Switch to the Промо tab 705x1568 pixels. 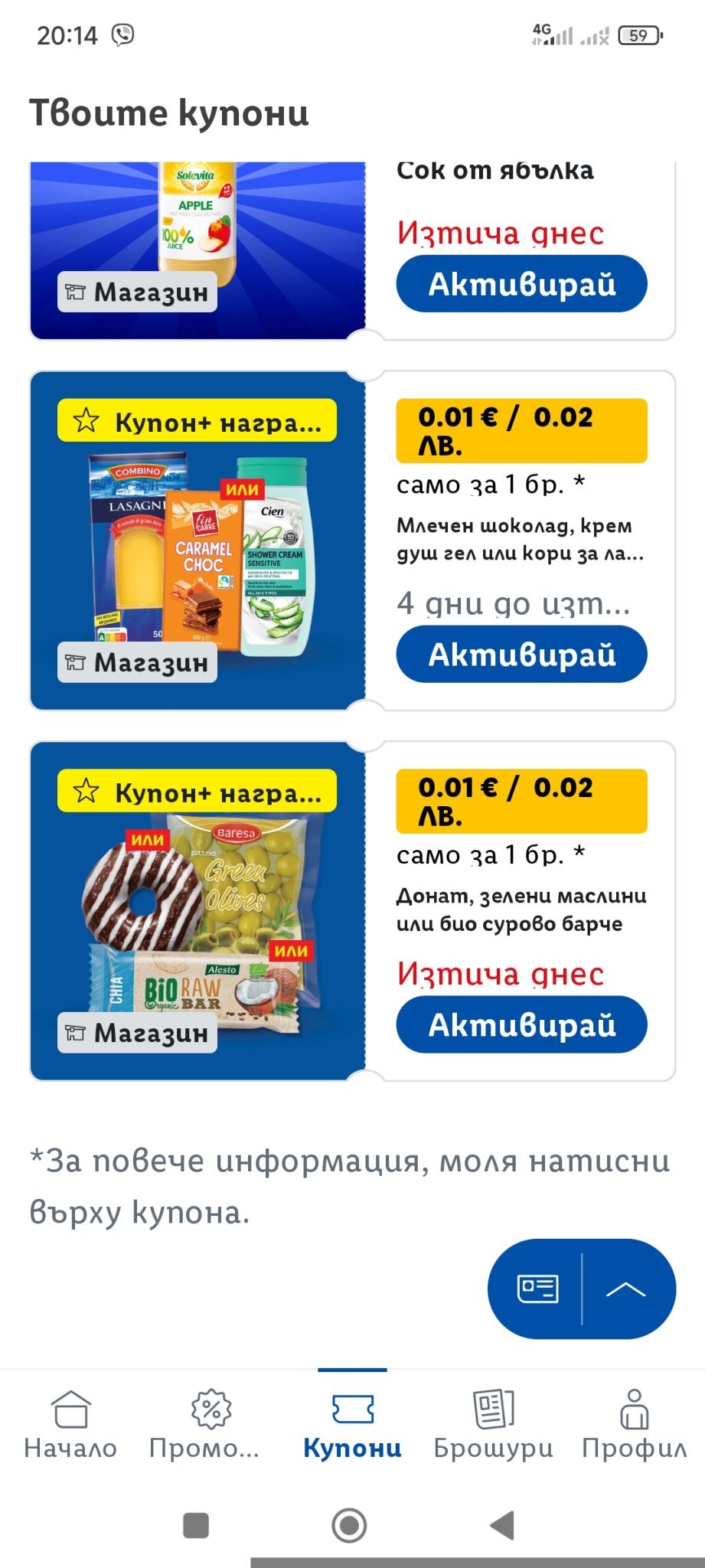(x=211, y=1425)
